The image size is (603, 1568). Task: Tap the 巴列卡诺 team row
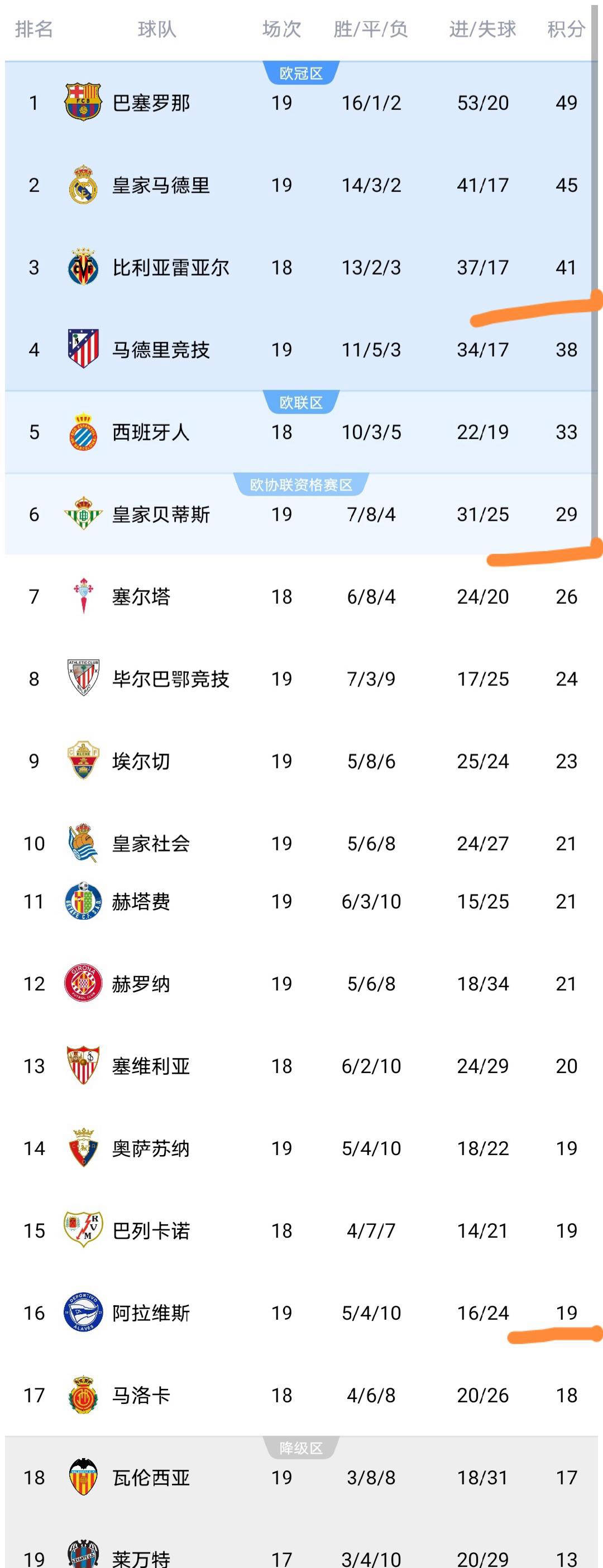151,1231
